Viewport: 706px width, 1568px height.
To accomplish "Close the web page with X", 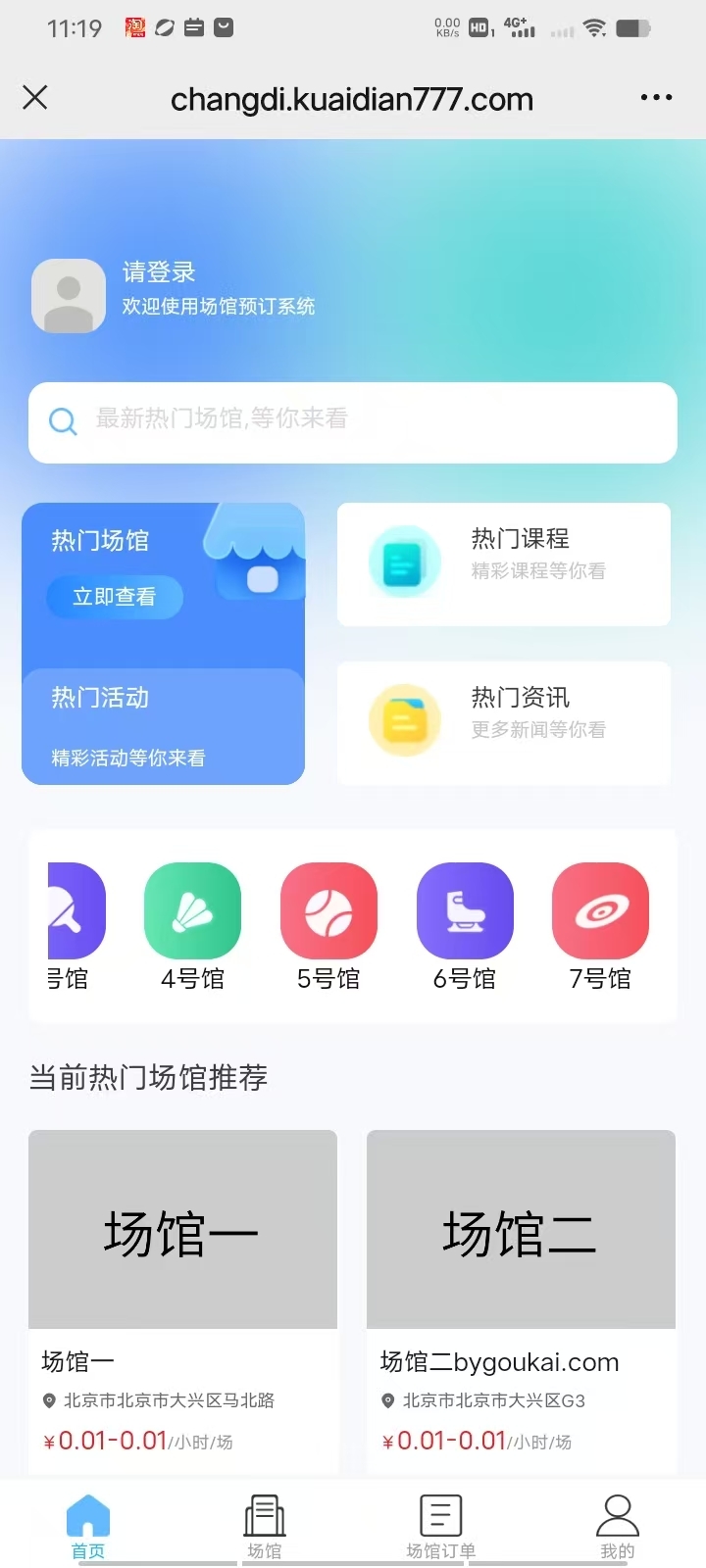I will tap(35, 97).
